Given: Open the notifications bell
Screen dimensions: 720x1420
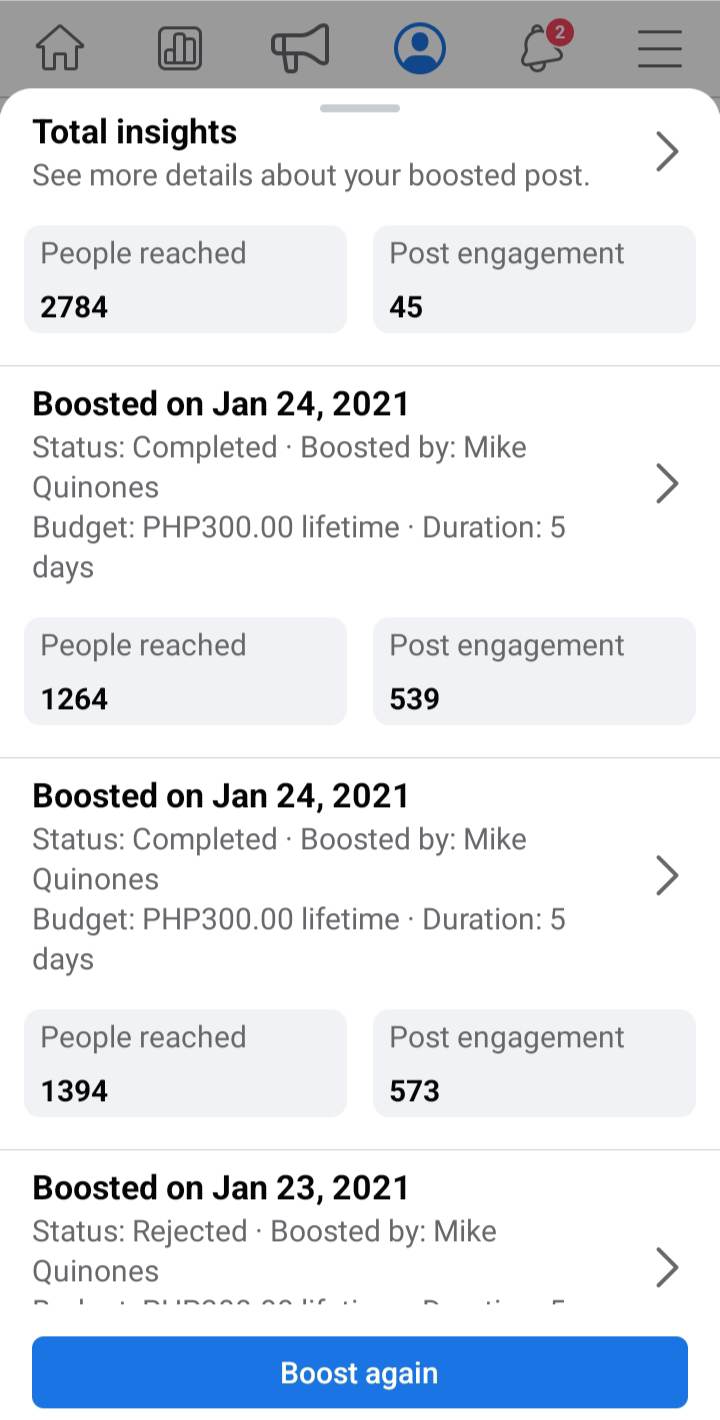Looking at the screenshot, I should pyautogui.click(x=543, y=48).
